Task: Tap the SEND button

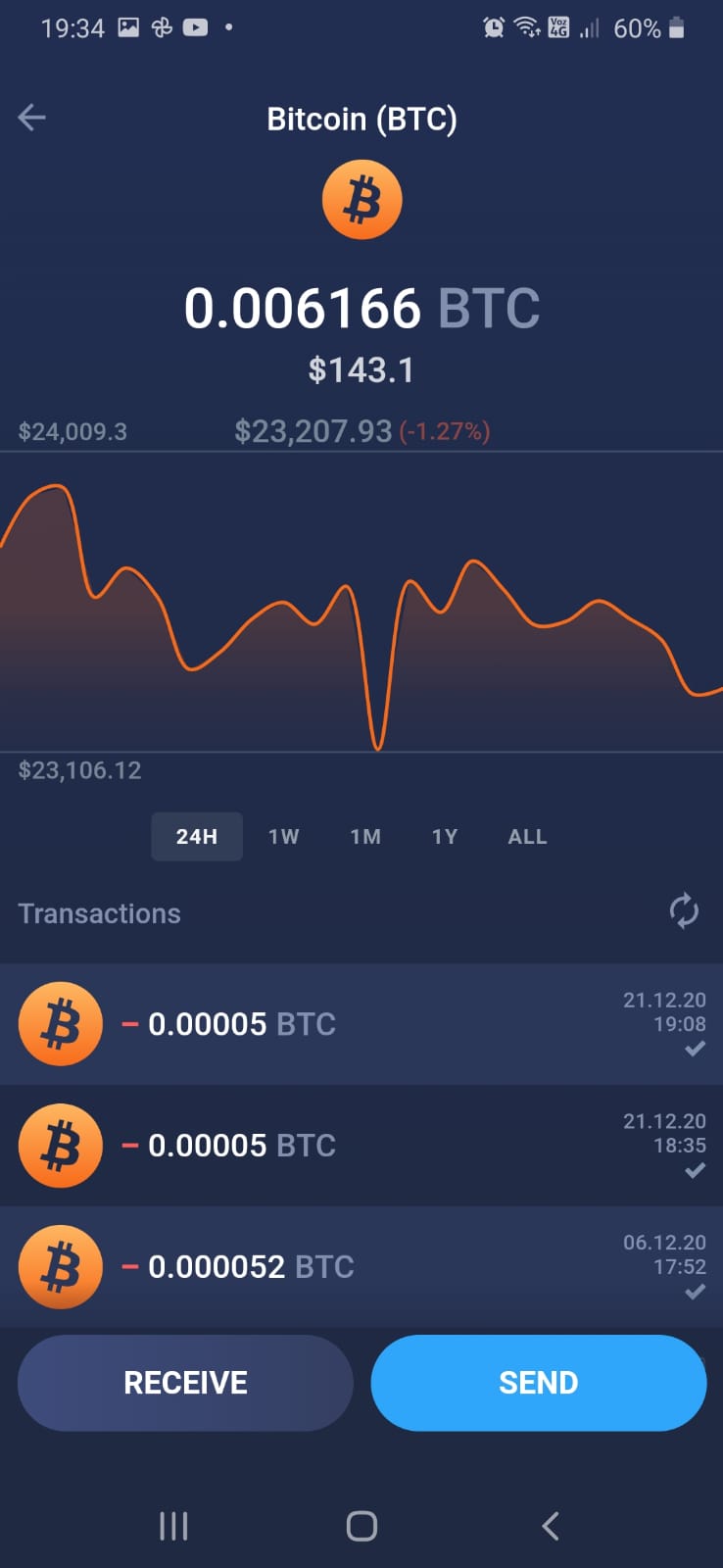Action: click(x=539, y=1383)
